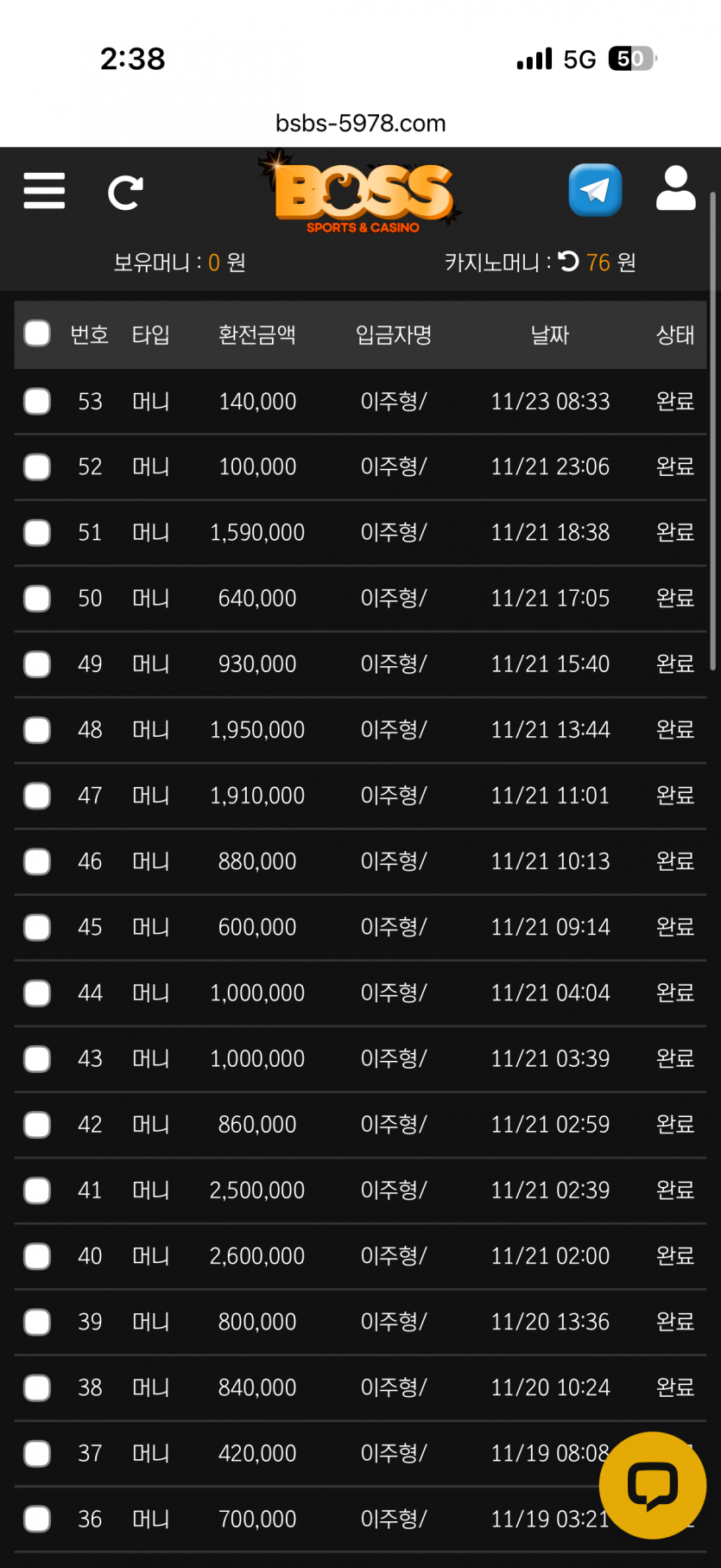This screenshot has height=1568, width=721.
Task: Check the box for entry 52
Action: pos(37,467)
